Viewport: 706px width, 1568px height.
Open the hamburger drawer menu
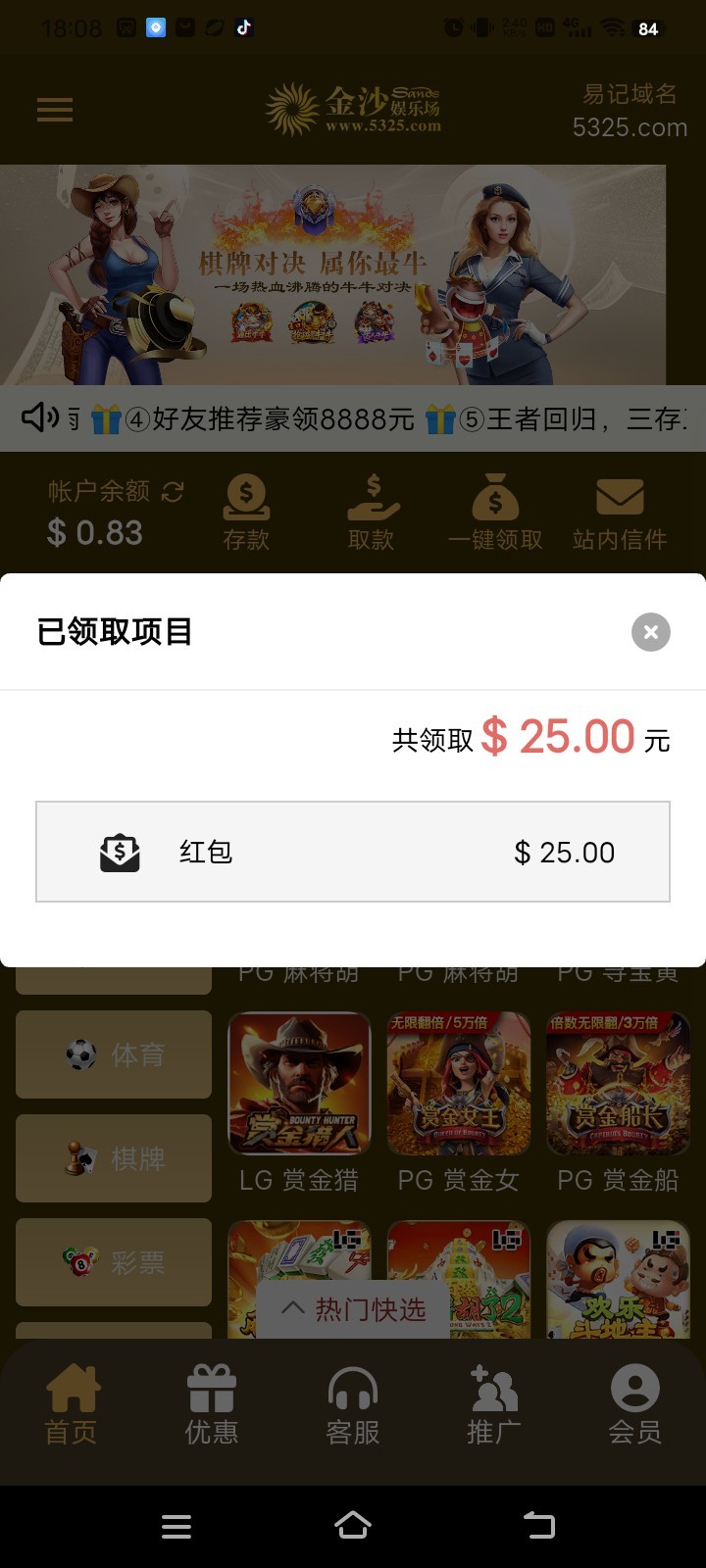[55, 110]
